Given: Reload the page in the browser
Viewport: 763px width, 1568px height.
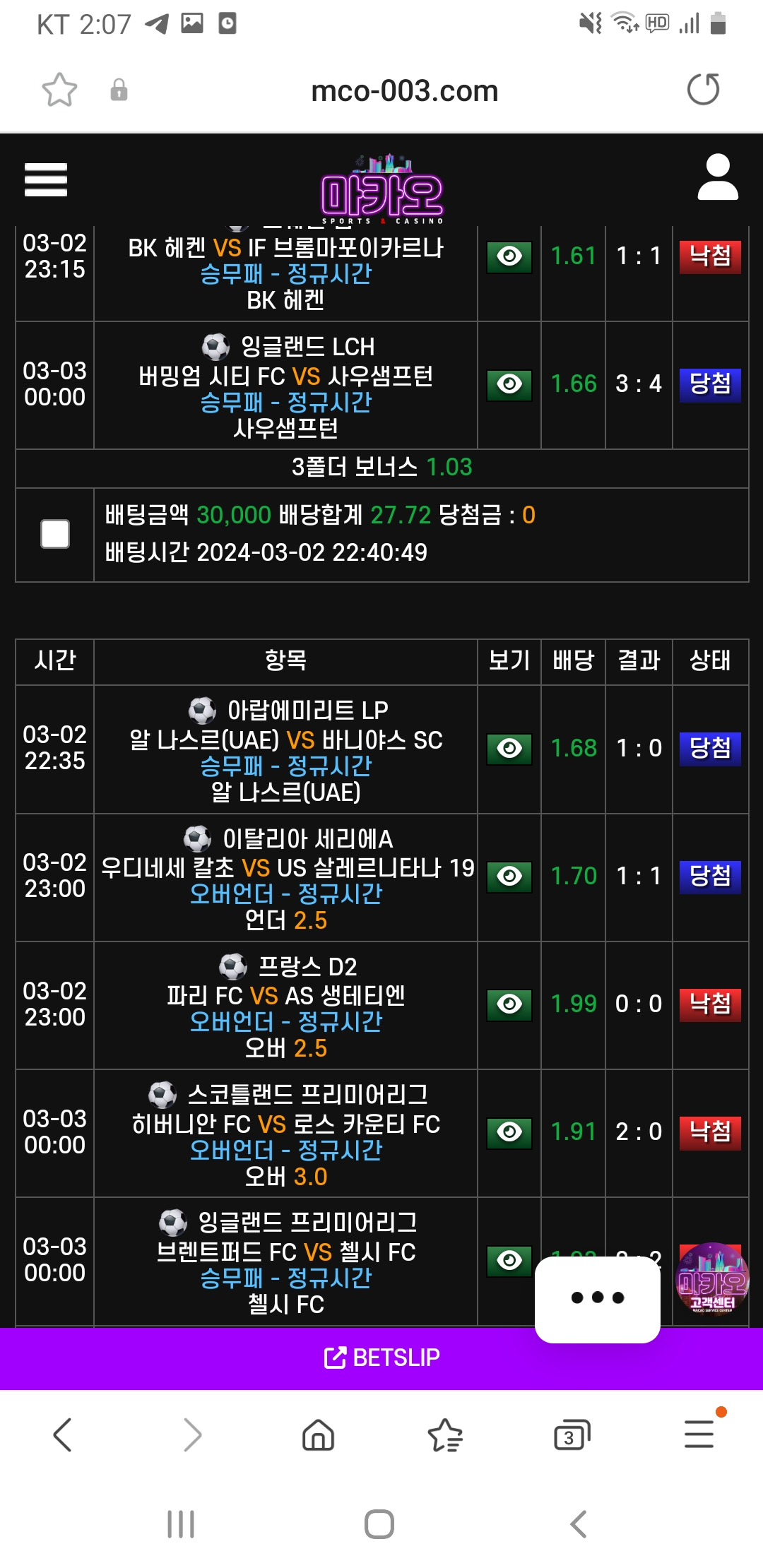Looking at the screenshot, I should 703,90.
